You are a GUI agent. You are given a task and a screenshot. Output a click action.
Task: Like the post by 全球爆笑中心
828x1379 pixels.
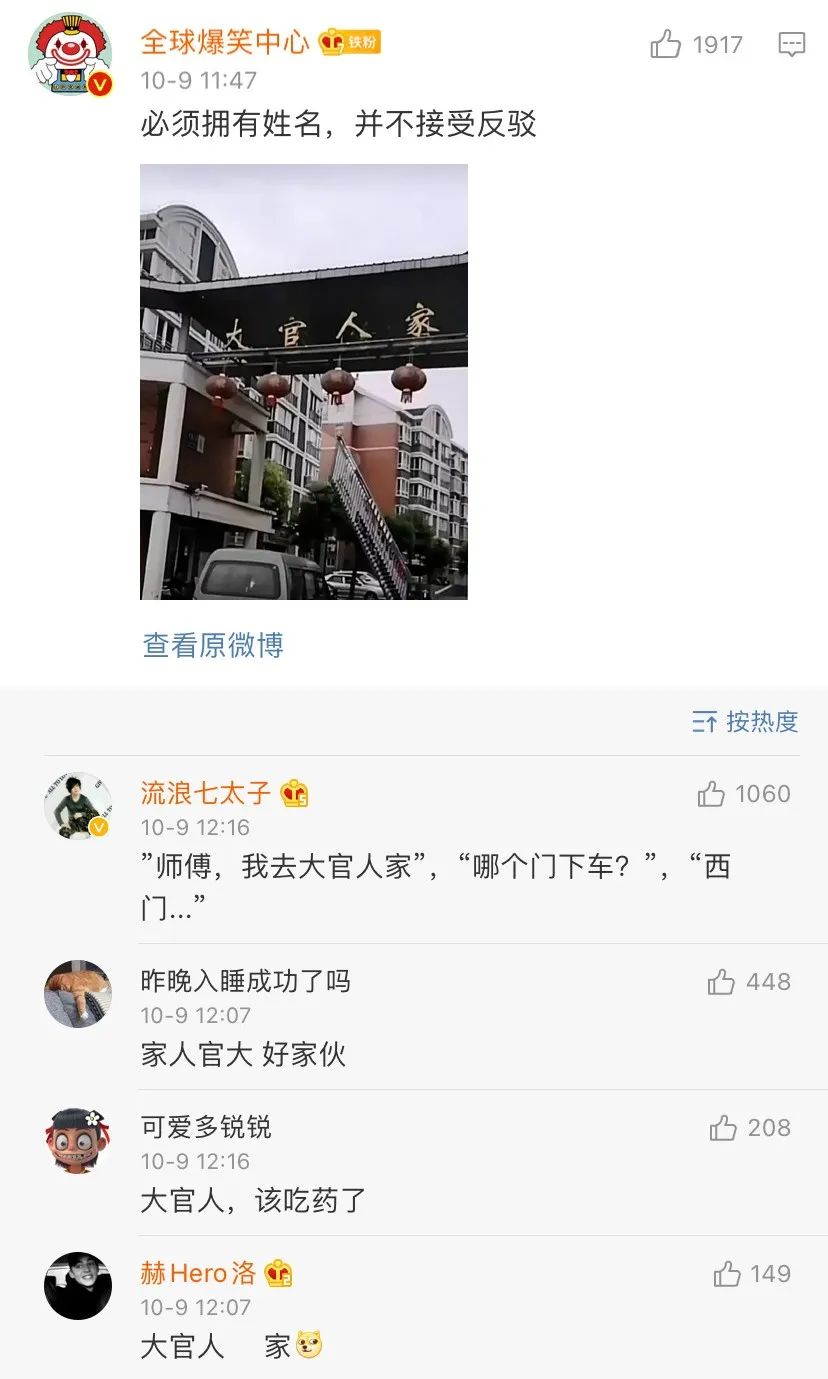(x=696, y=44)
